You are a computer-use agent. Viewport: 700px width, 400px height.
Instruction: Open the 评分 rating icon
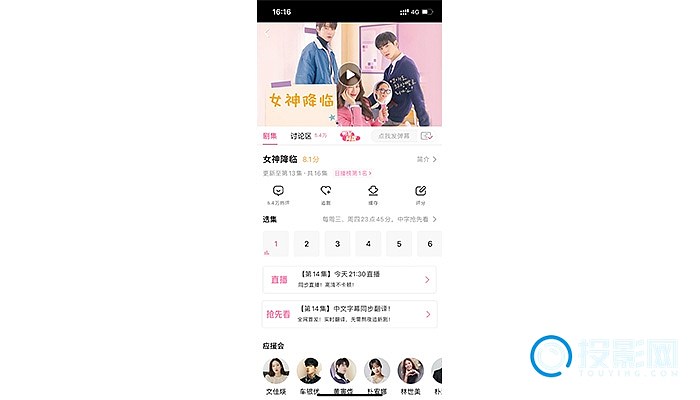click(x=421, y=191)
